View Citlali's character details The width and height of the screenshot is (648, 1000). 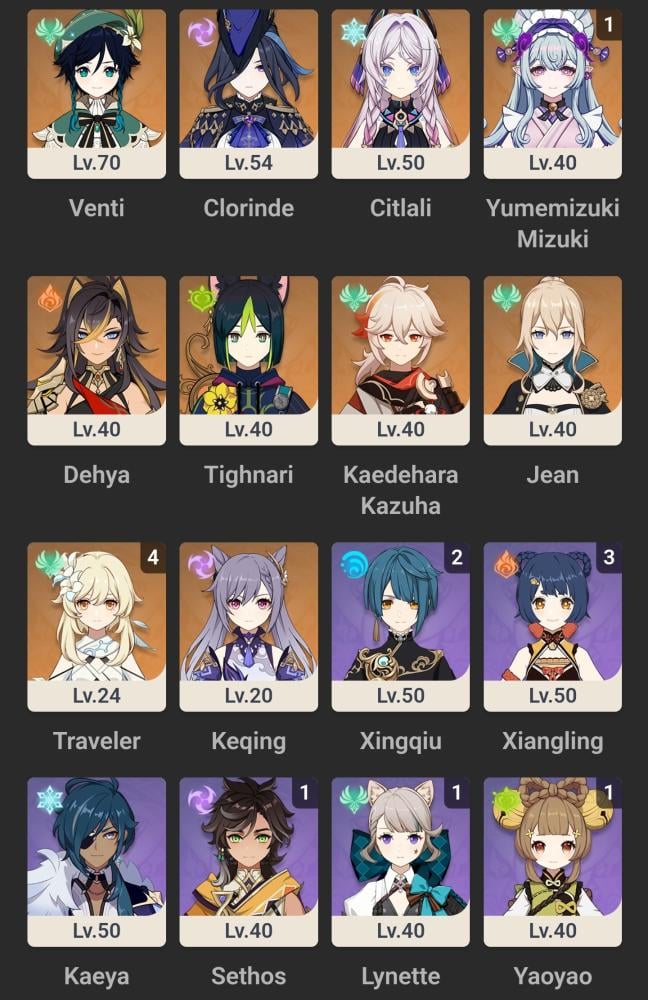coord(401,94)
